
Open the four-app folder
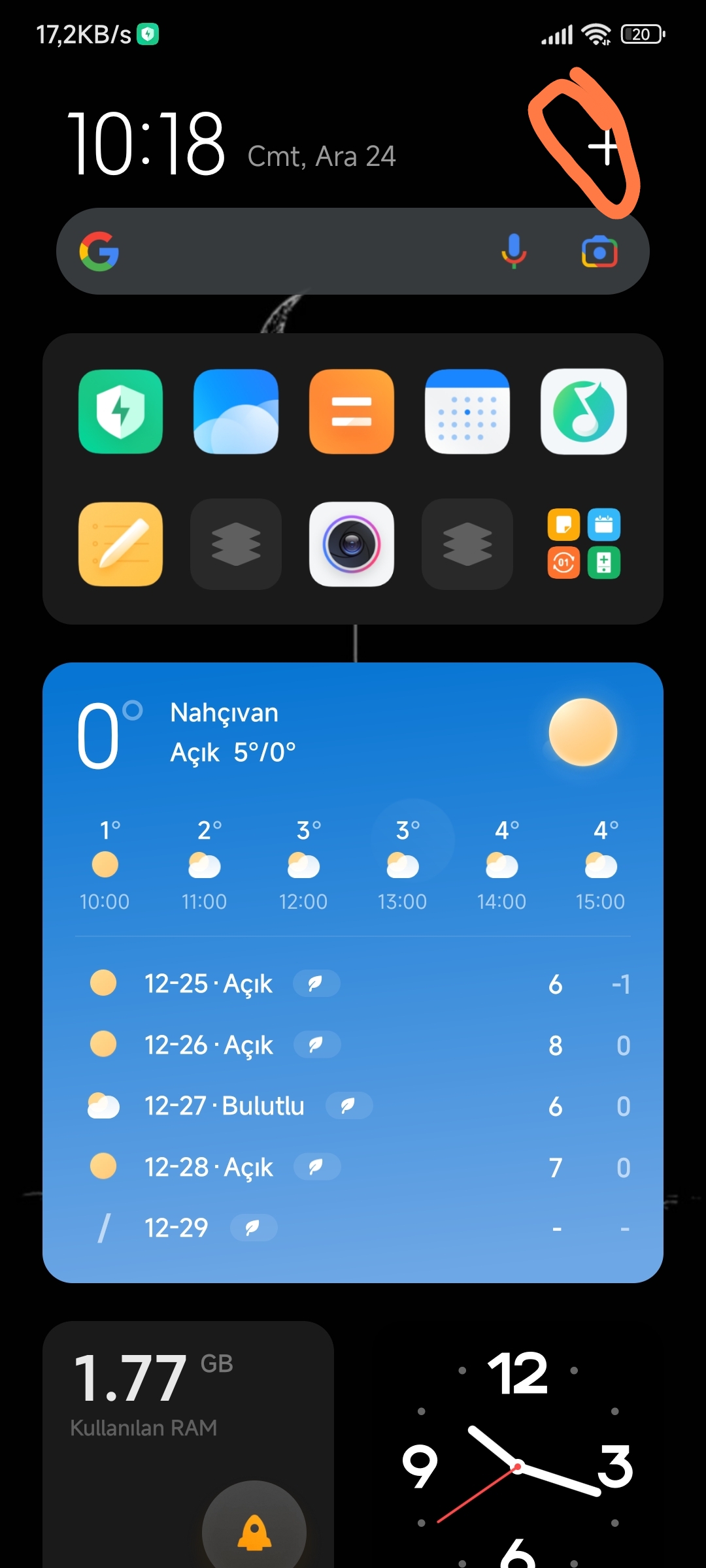584,544
